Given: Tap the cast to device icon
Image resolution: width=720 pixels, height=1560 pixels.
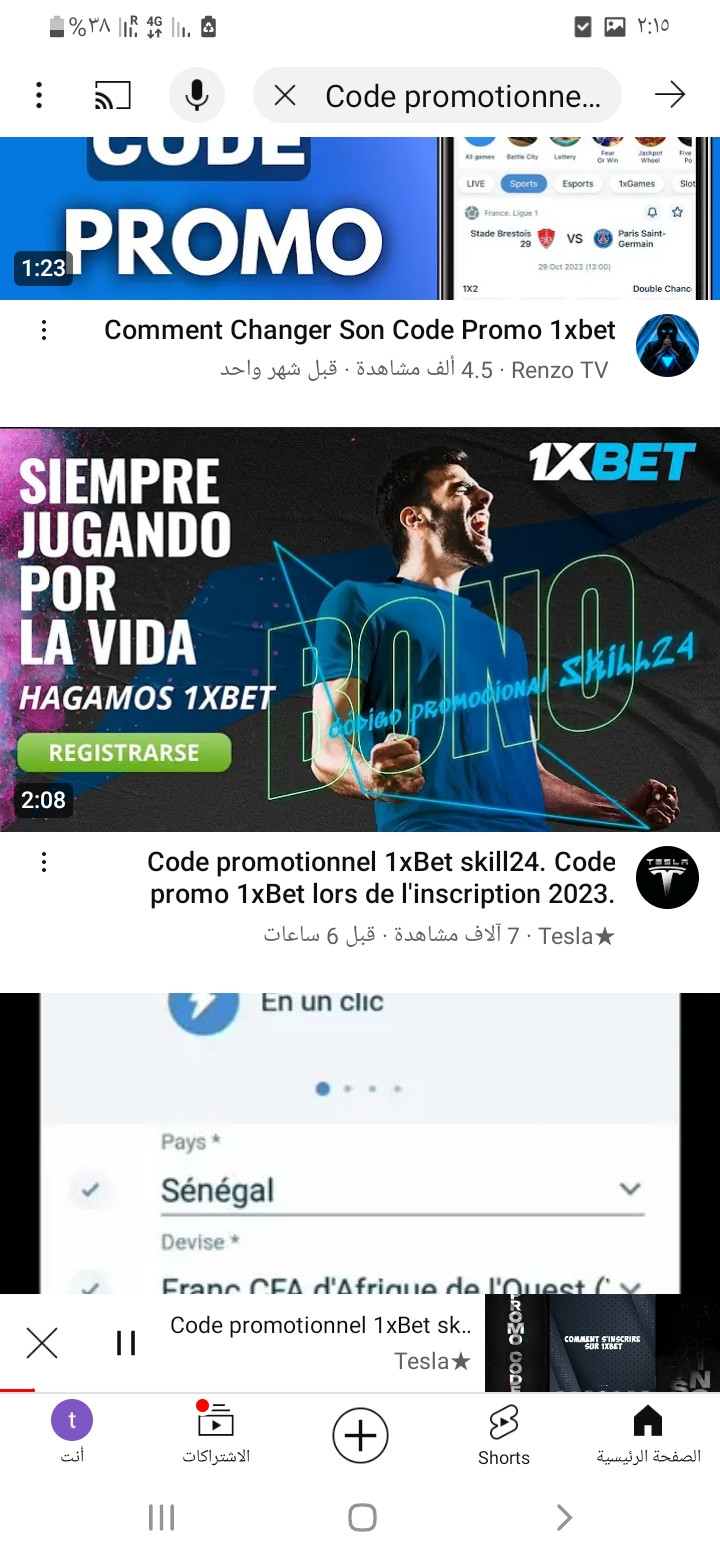Looking at the screenshot, I should point(113,96).
